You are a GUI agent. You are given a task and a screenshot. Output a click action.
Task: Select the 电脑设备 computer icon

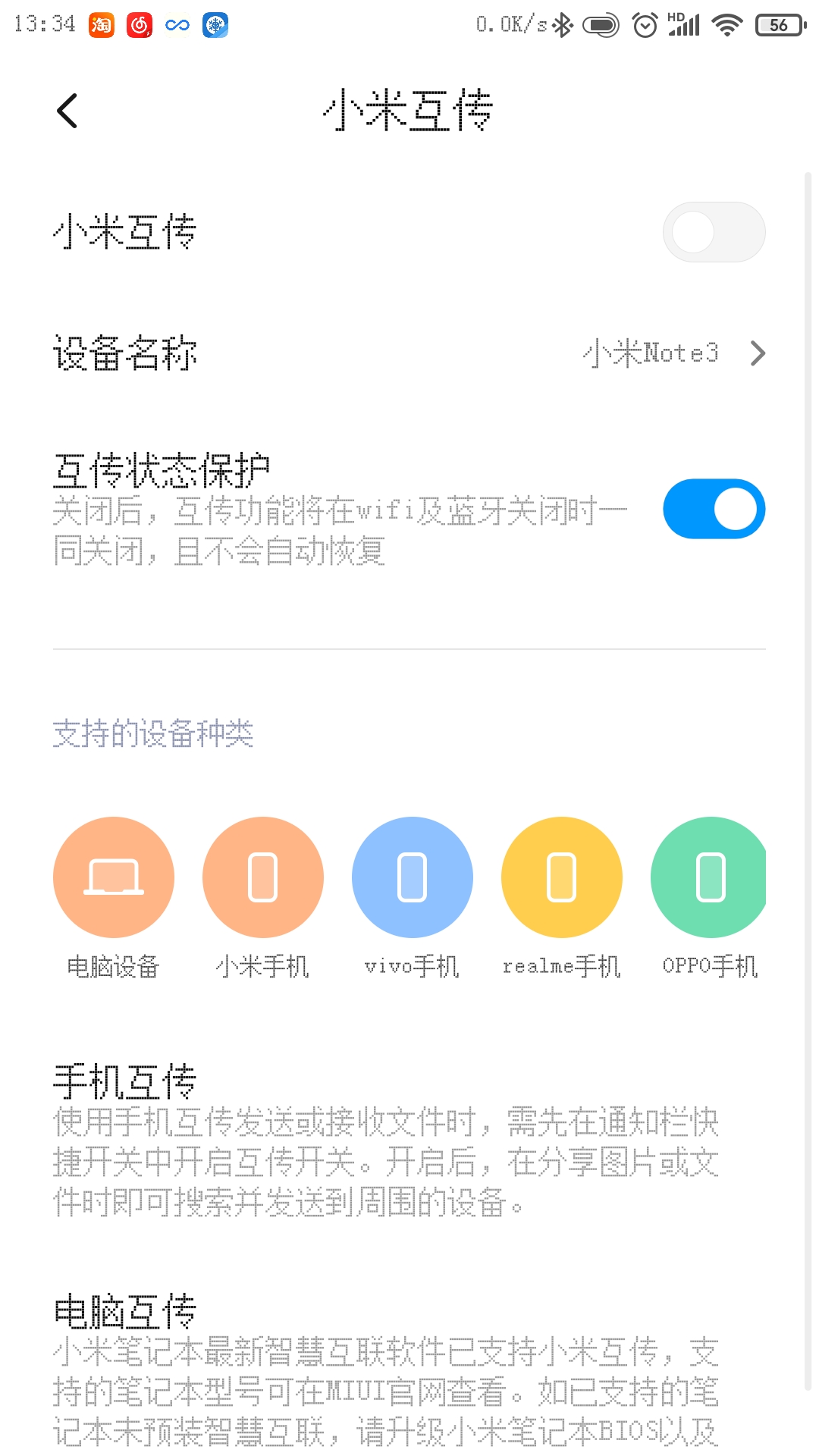pyautogui.click(x=113, y=877)
